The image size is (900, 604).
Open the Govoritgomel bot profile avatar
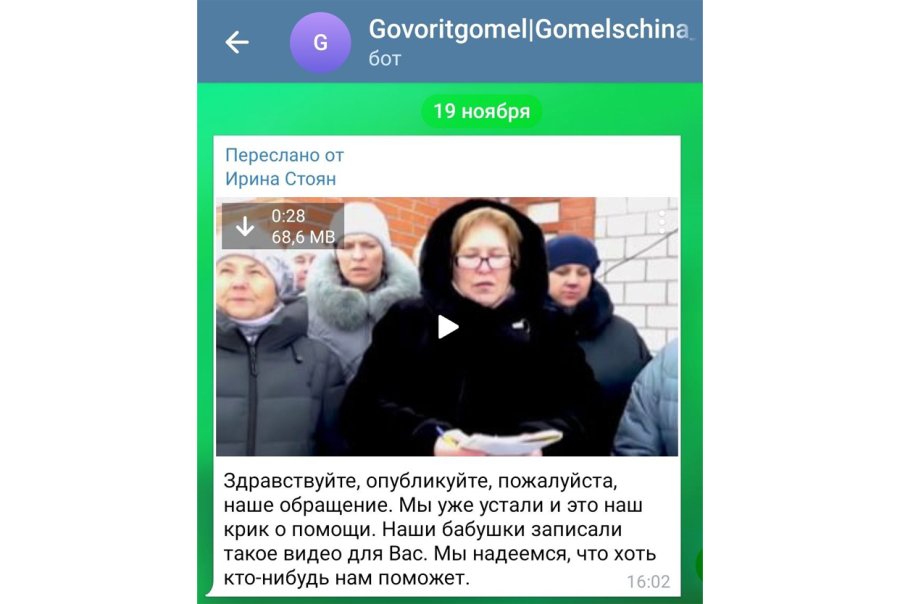coord(320,42)
